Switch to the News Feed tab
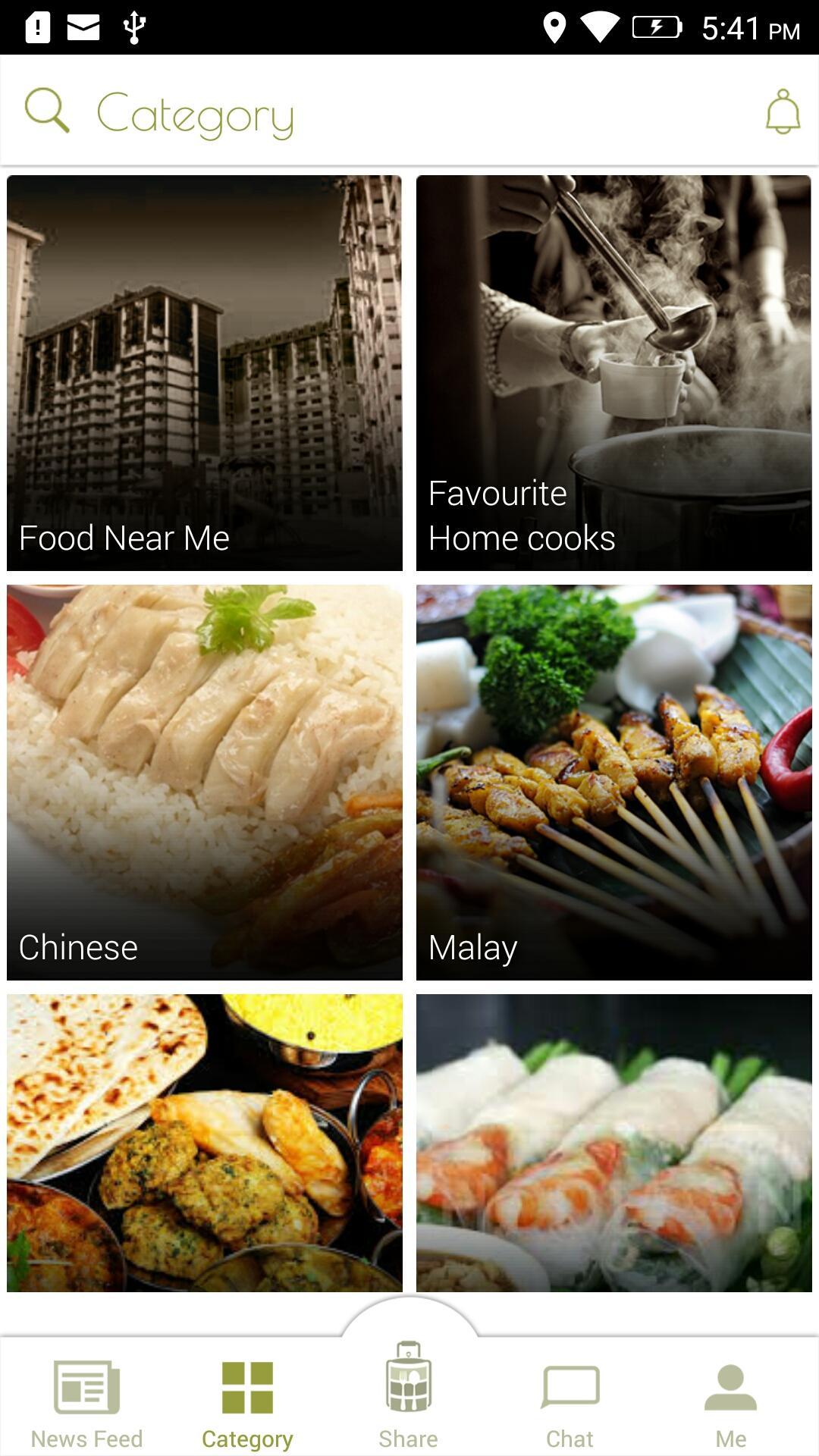Viewport: 819px width, 1456px height. point(86,1403)
